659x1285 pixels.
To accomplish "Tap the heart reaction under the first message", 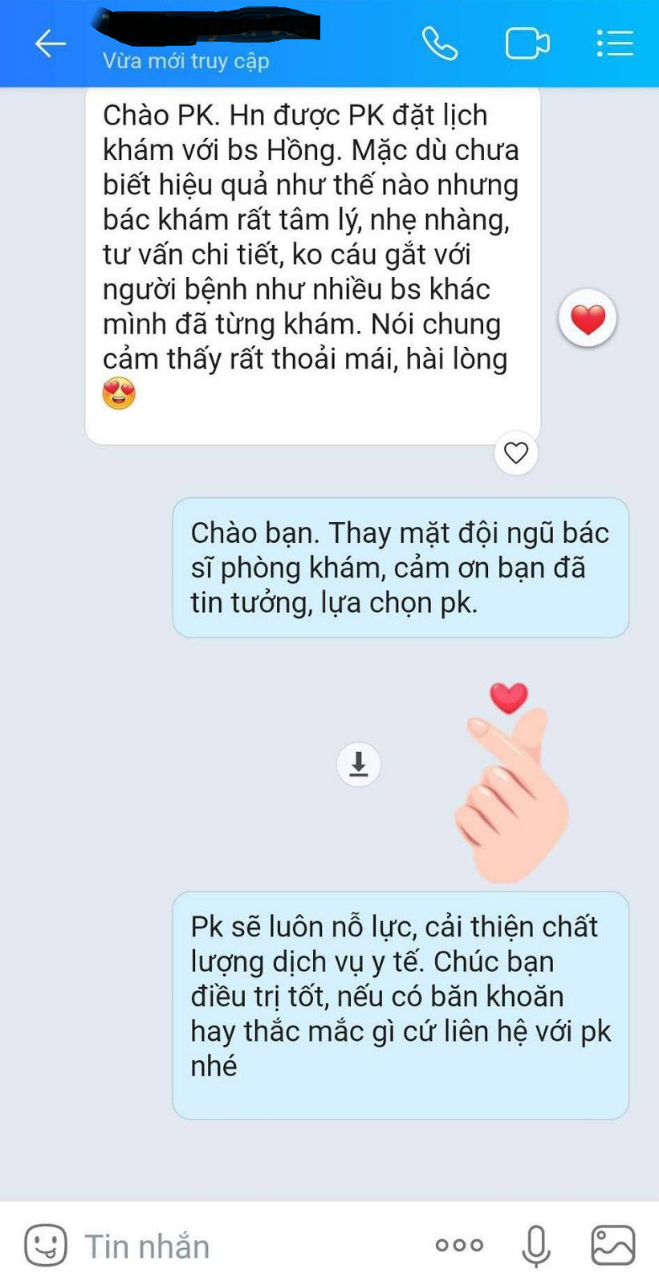I will point(516,453).
